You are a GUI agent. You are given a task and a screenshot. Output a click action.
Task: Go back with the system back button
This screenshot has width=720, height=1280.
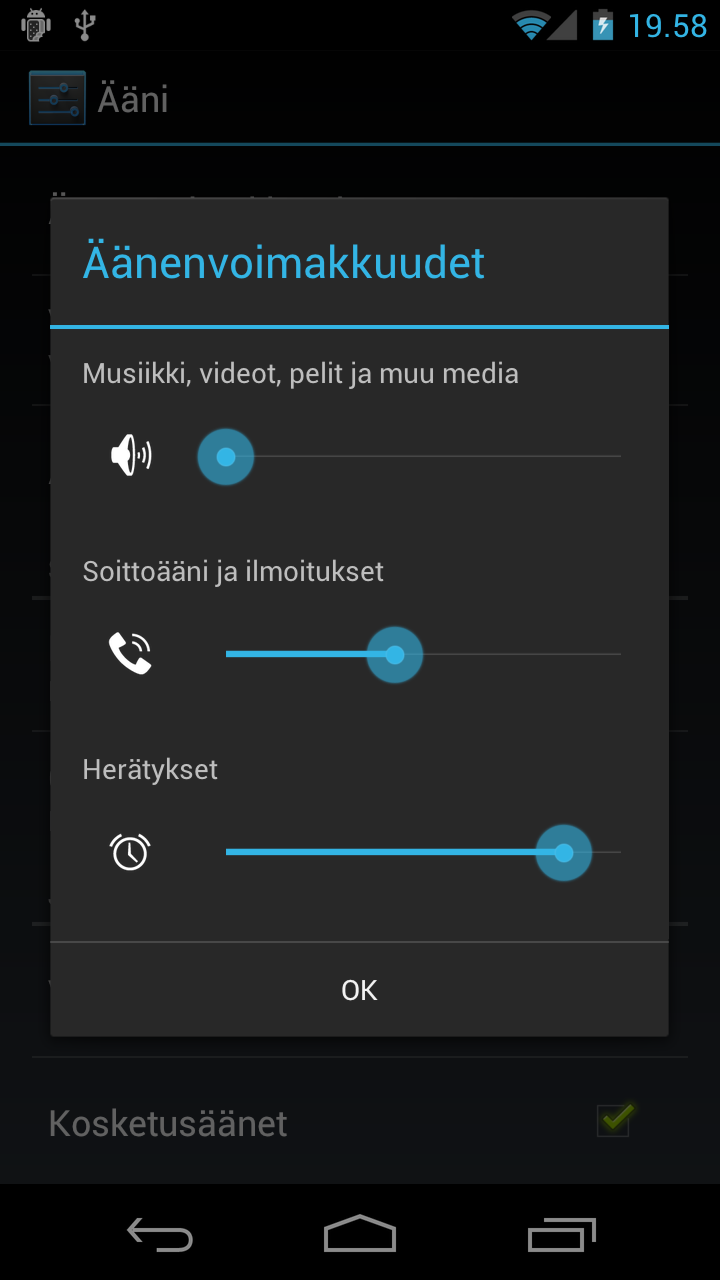(x=160, y=1234)
